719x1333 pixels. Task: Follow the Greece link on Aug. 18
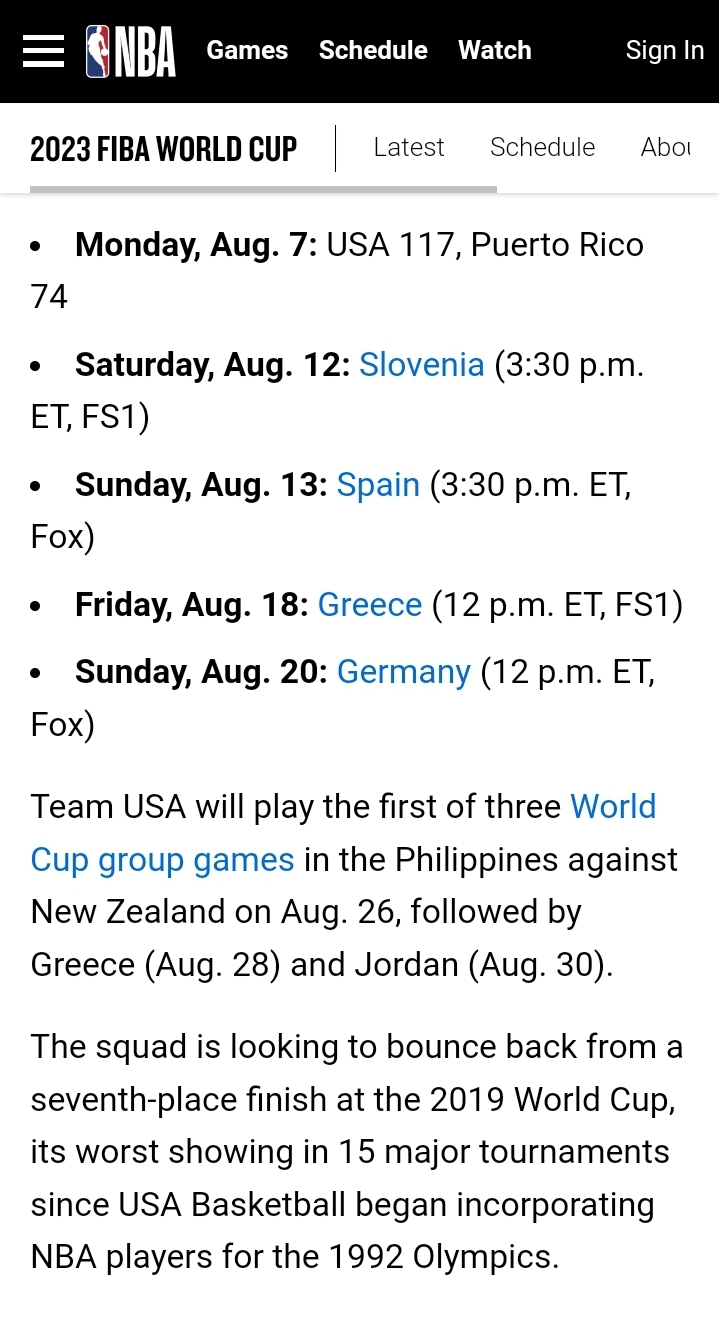tap(370, 605)
